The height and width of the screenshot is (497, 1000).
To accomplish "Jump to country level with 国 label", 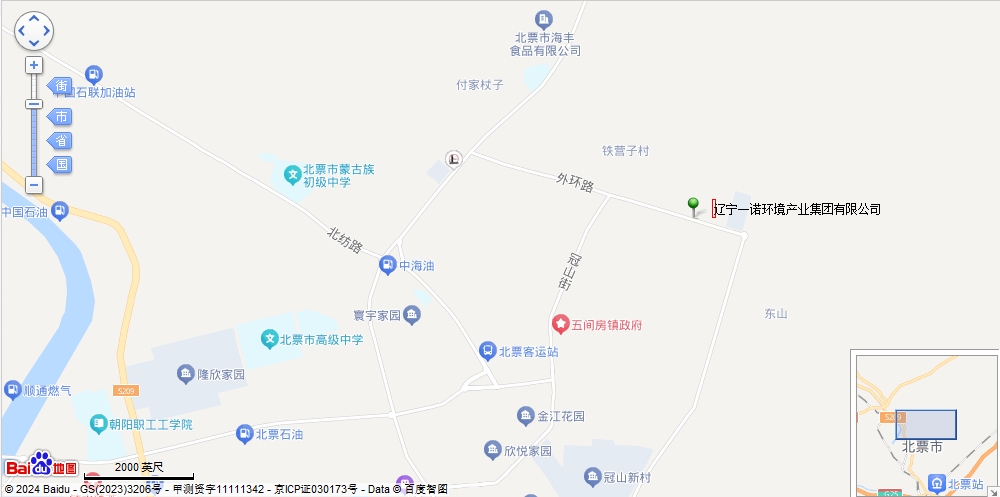I will (x=62, y=164).
